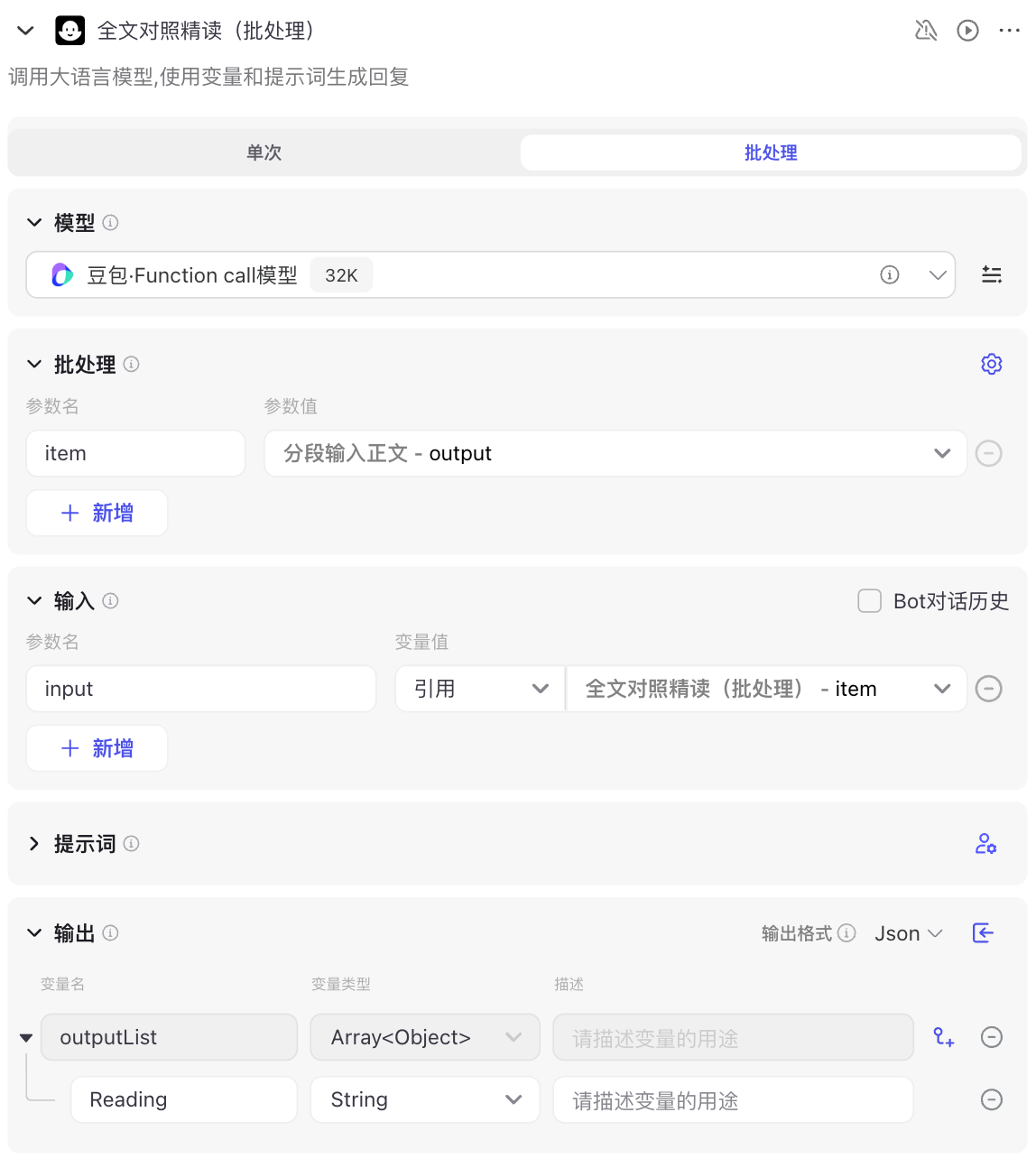The image size is (1036, 1168).
Task: Add a new batch parameter with 新增
Action: (x=97, y=513)
